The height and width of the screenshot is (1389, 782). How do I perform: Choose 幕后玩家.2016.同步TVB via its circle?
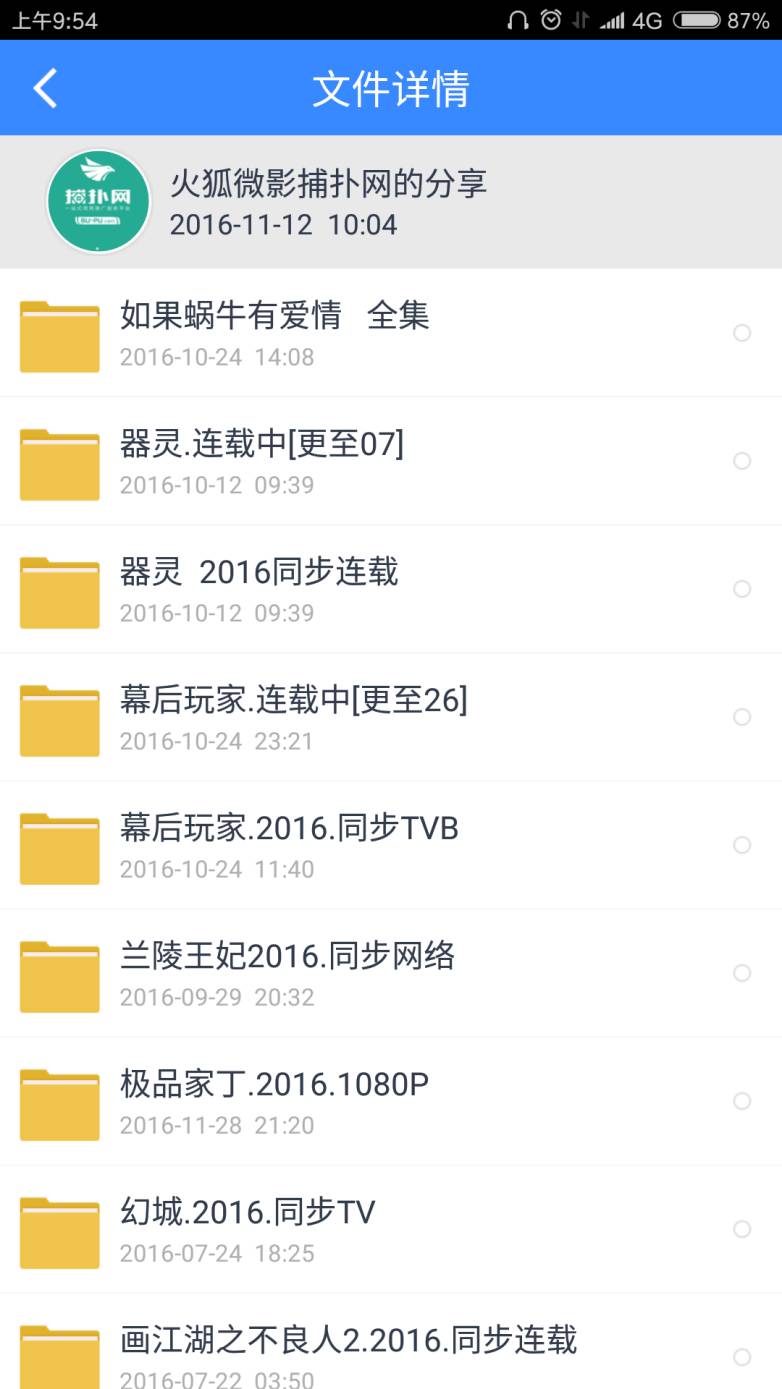pos(742,845)
